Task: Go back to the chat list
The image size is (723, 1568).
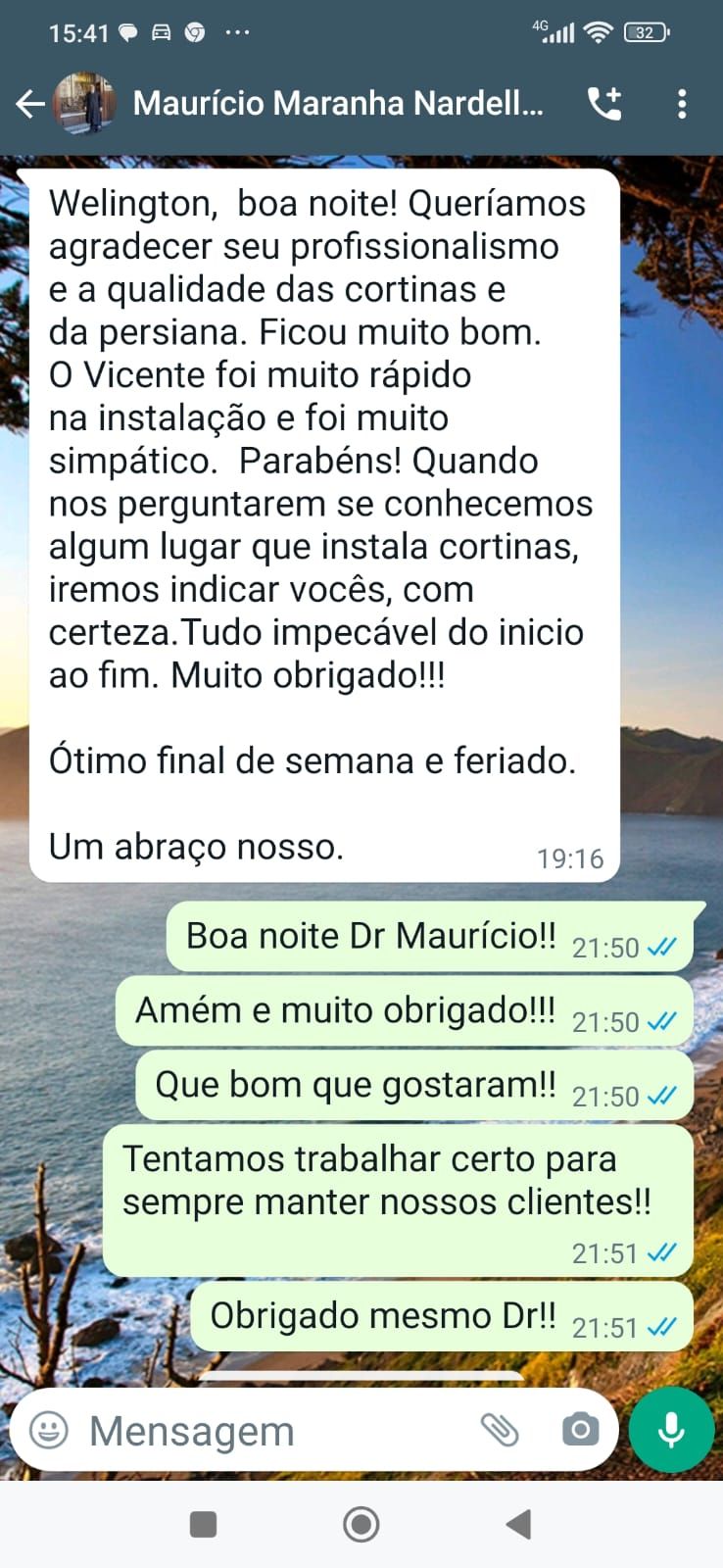Action: click(30, 104)
